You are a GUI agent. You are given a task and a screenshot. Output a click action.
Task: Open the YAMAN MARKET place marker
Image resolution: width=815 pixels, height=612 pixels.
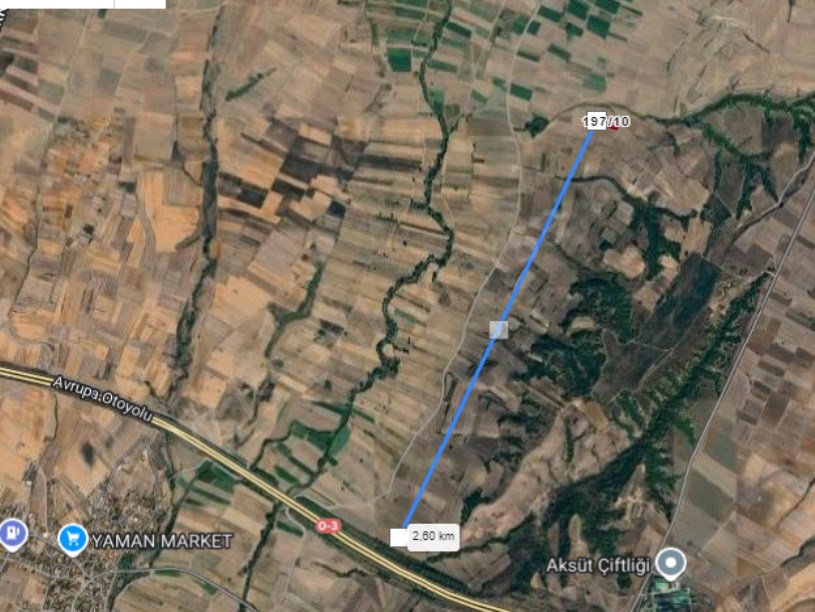(72, 538)
